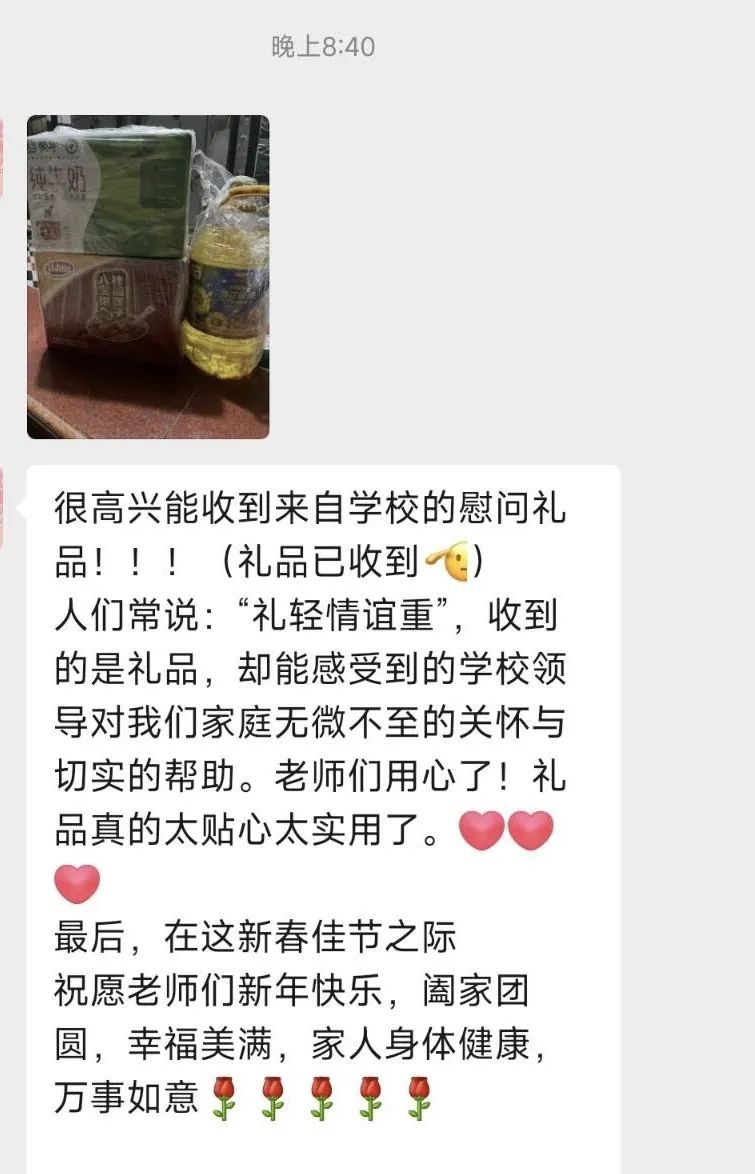The image size is (755, 1174).
Task: Open the photo of milk and cooking oil
Action: pyautogui.click(x=148, y=277)
